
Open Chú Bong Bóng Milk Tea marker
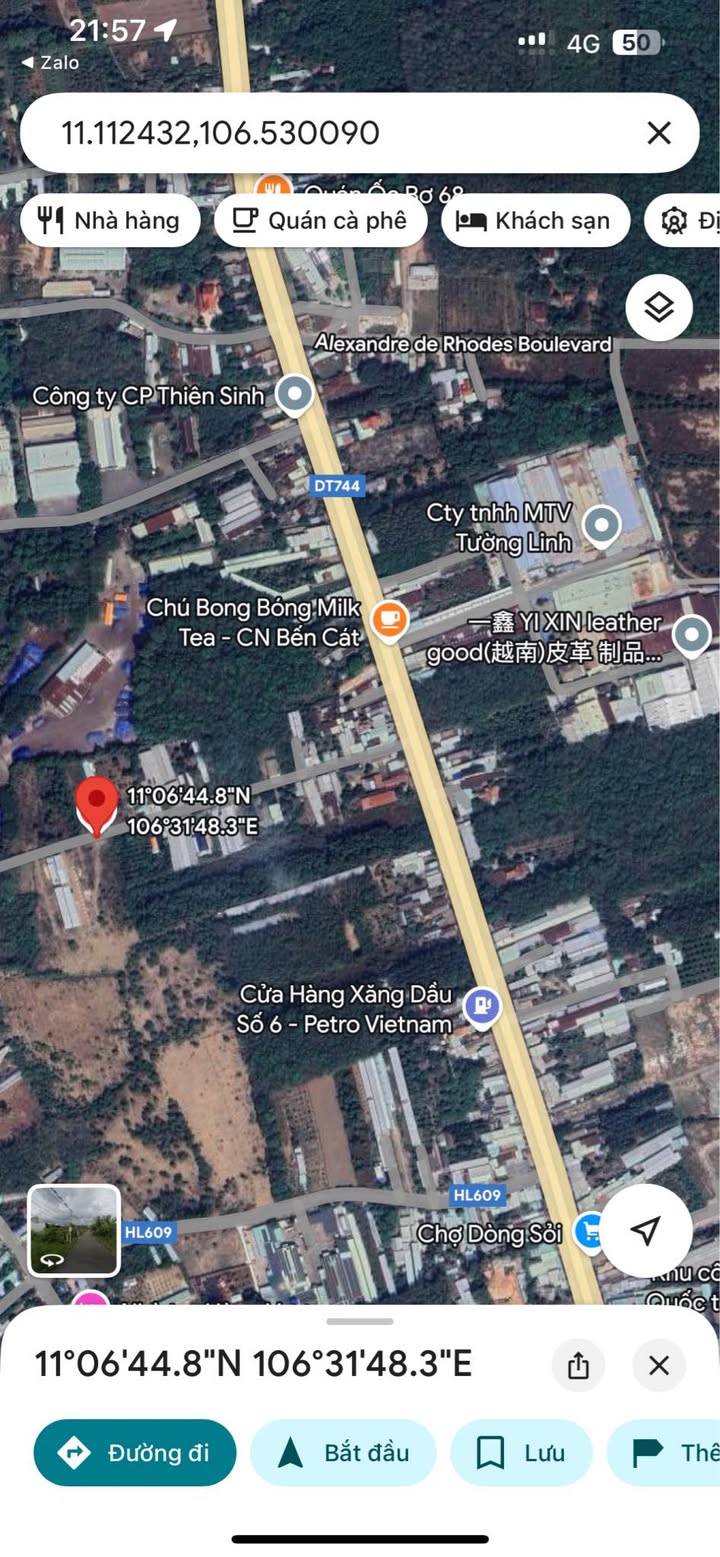tap(389, 621)
